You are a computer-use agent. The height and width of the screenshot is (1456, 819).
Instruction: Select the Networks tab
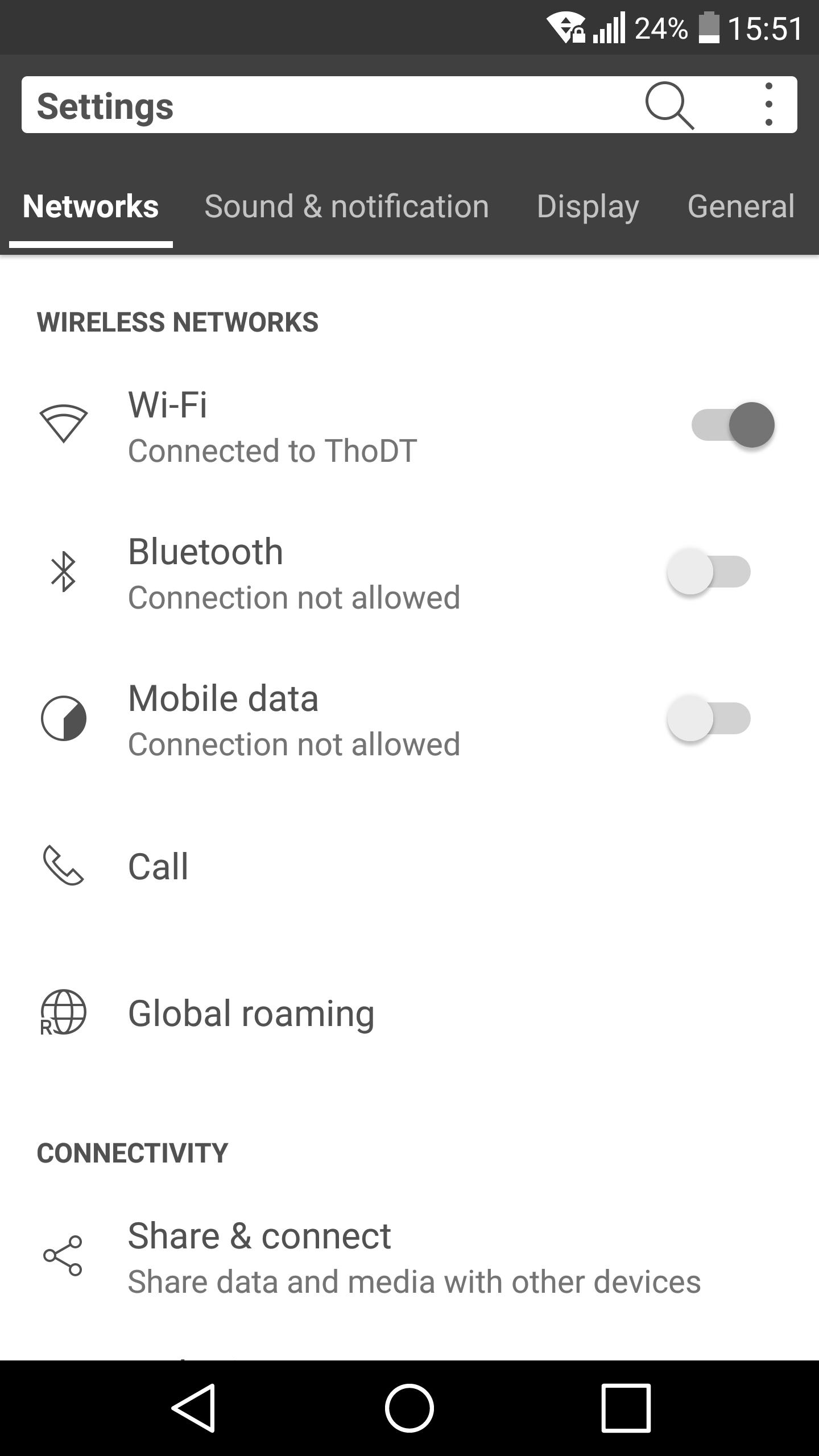(x=91, y=206)
